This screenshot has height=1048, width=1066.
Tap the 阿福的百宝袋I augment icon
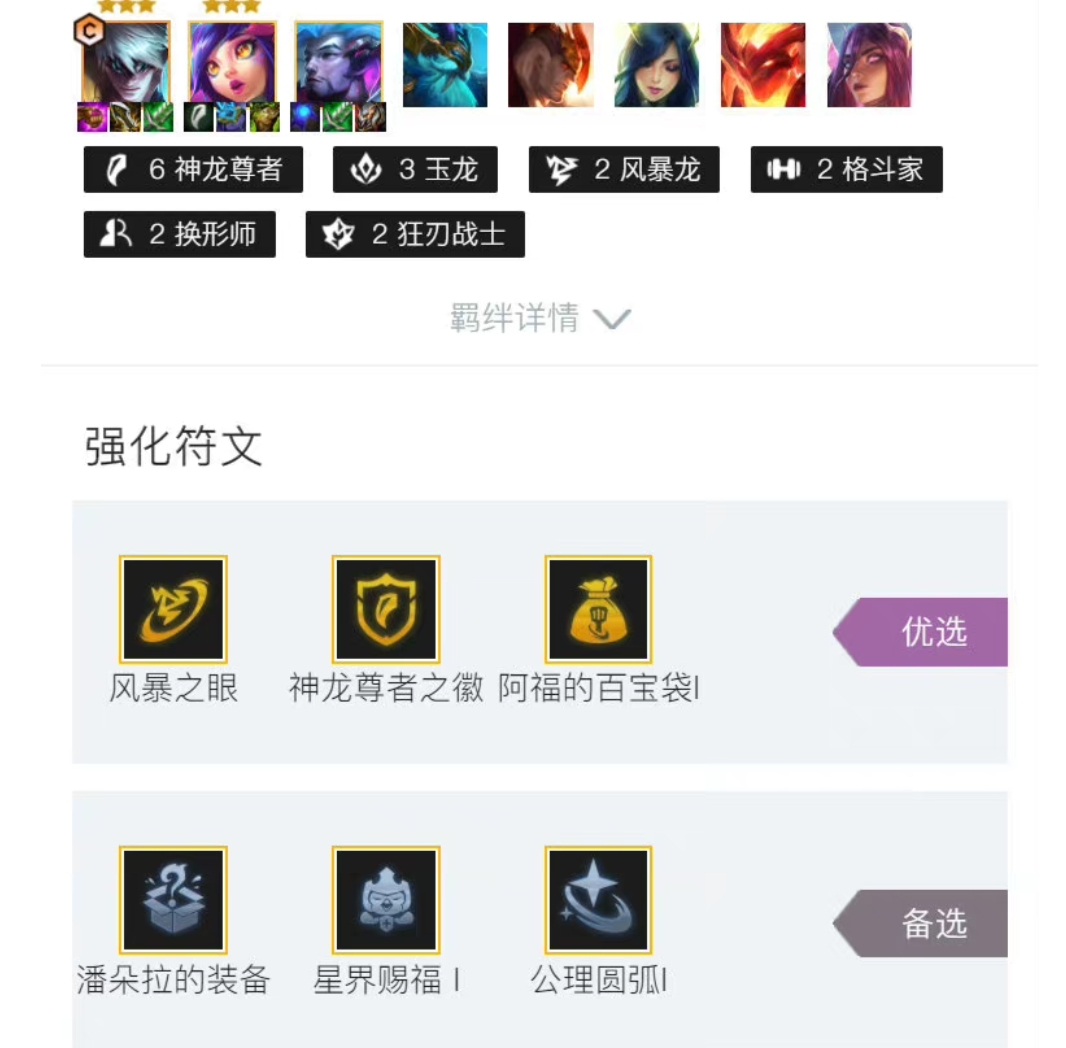click(x=598, y=610)
